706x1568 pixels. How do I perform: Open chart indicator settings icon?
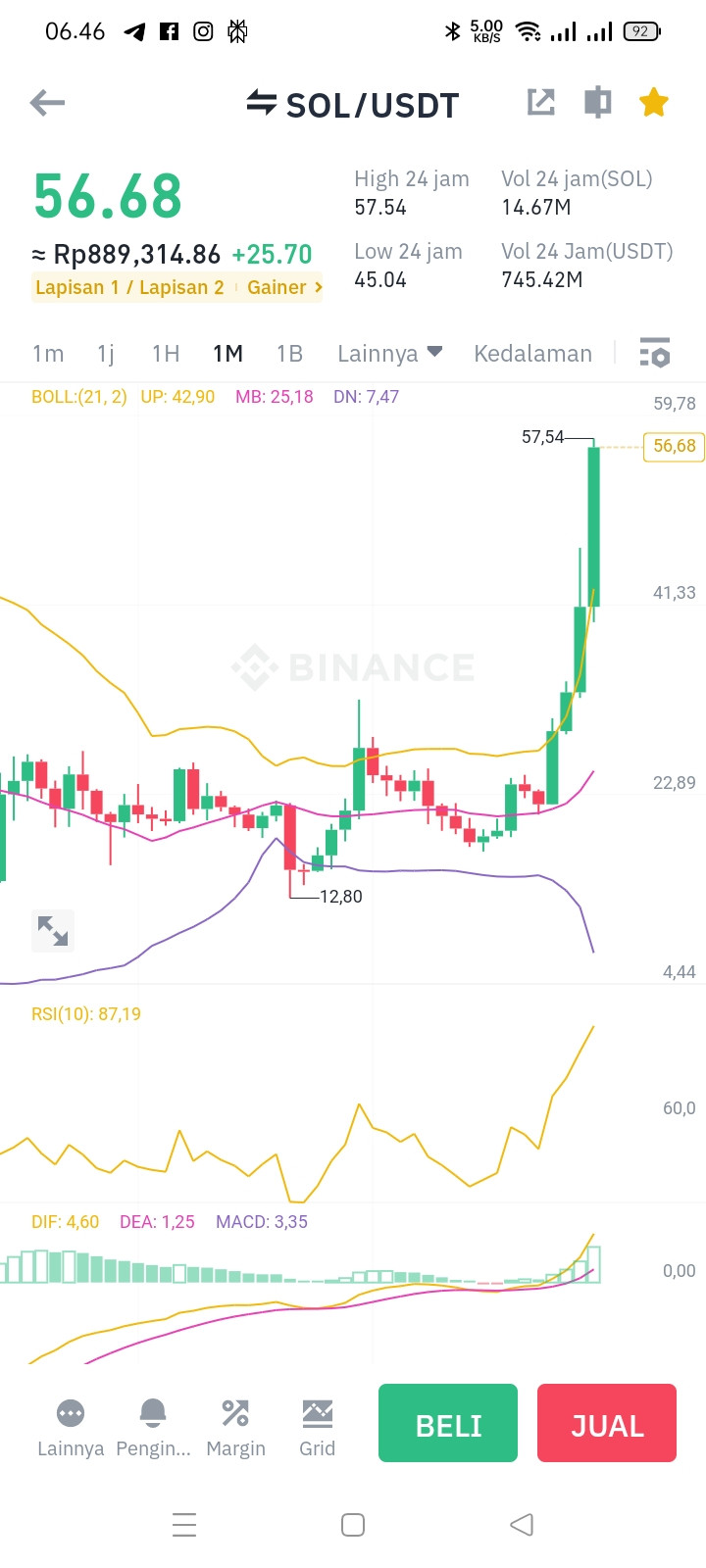pos(654,353)
